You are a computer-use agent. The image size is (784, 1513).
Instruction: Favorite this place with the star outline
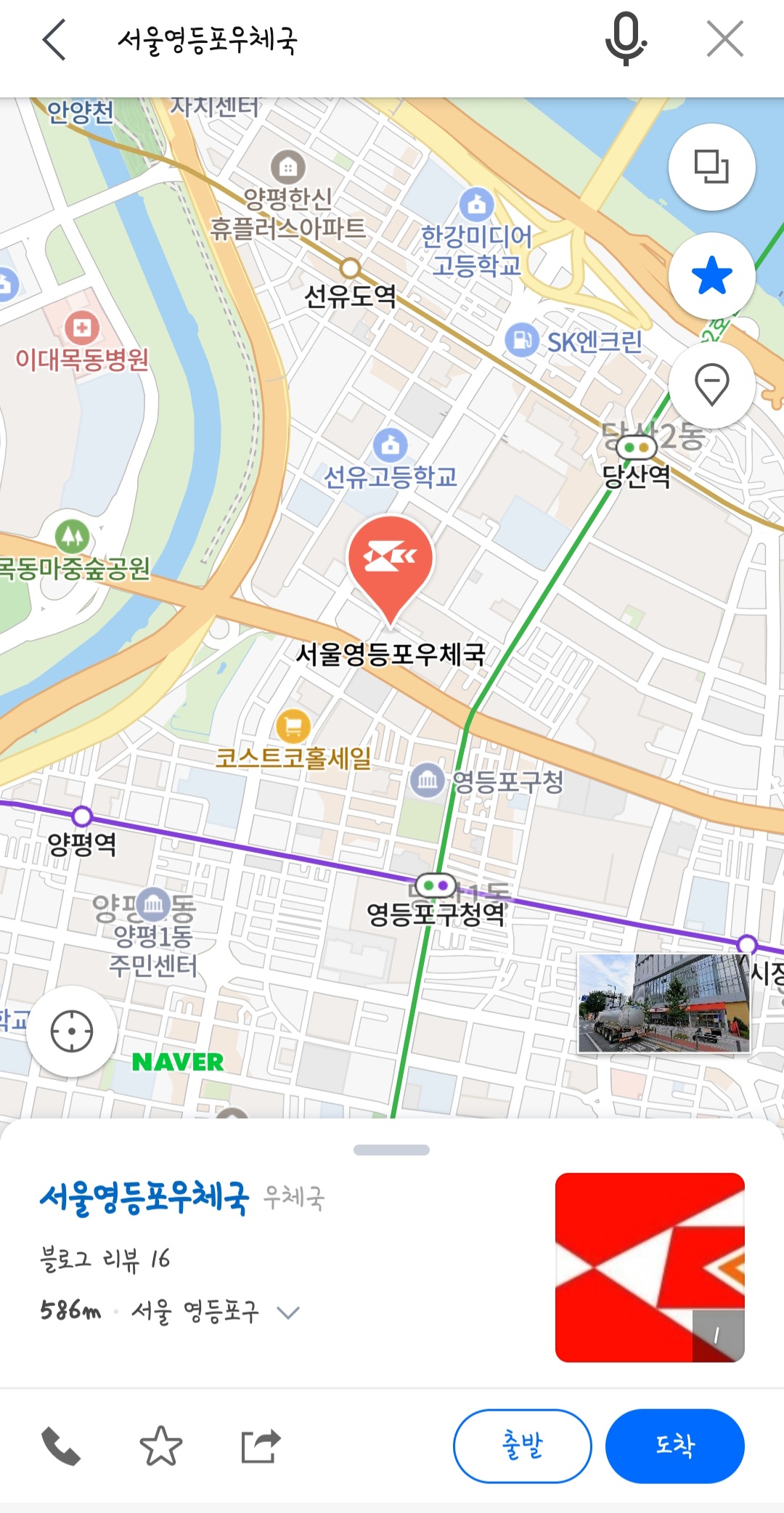click(161, 1445)
